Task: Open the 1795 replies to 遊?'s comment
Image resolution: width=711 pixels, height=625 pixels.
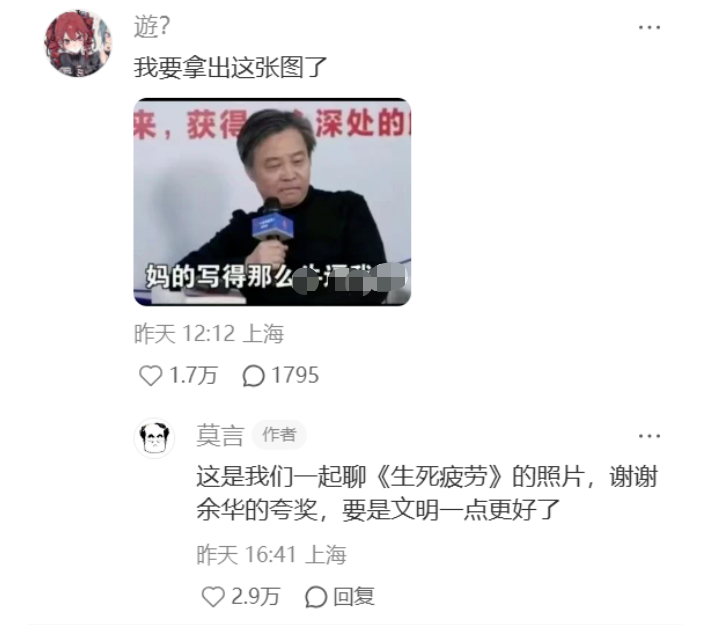Action: [x=281, y=376]
